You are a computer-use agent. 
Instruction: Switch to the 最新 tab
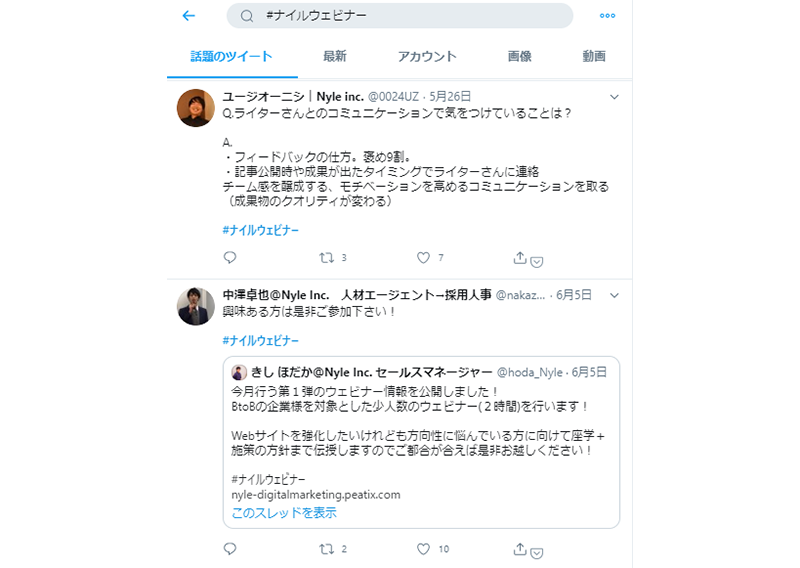pyautogui.click(x=335, y=57)
